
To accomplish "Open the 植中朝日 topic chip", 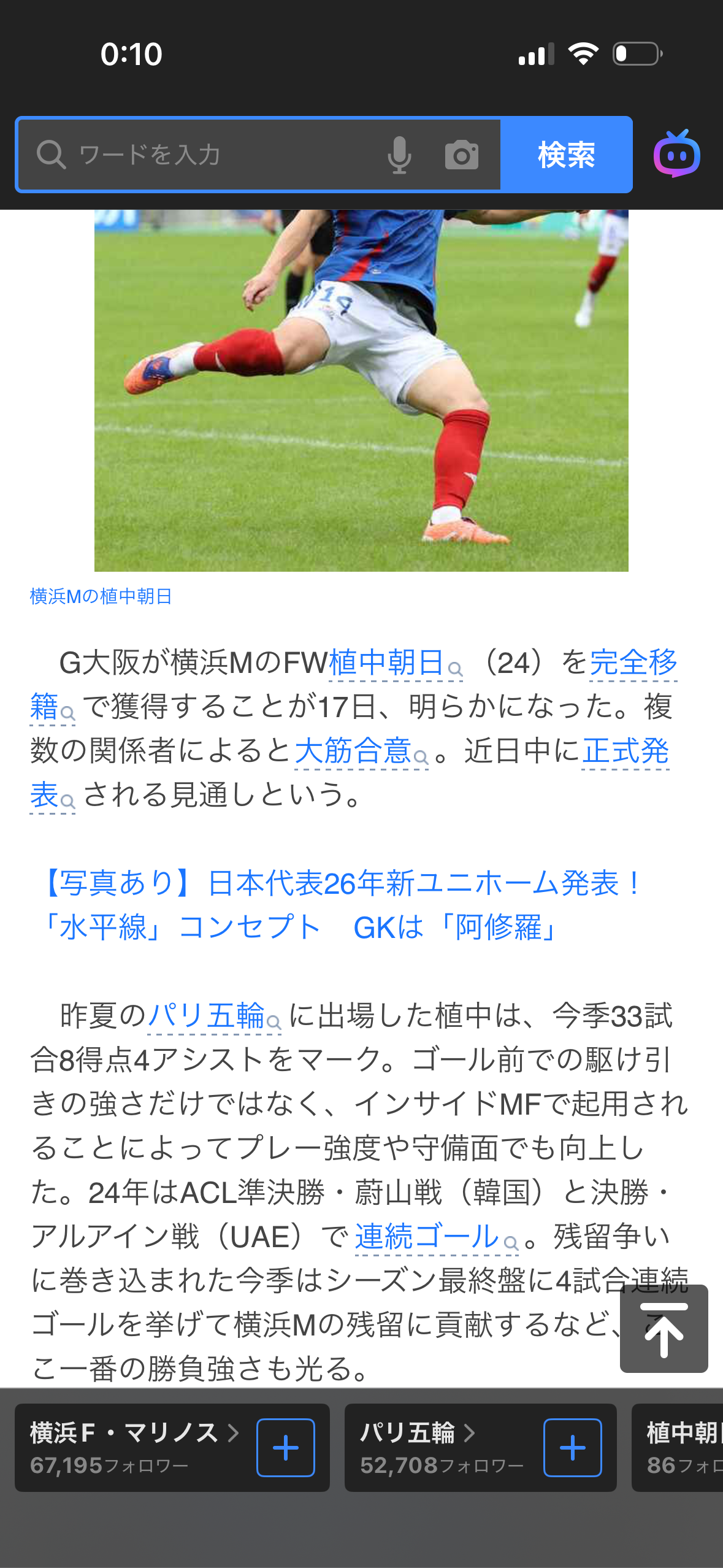I will click(x=681, y=1447).
